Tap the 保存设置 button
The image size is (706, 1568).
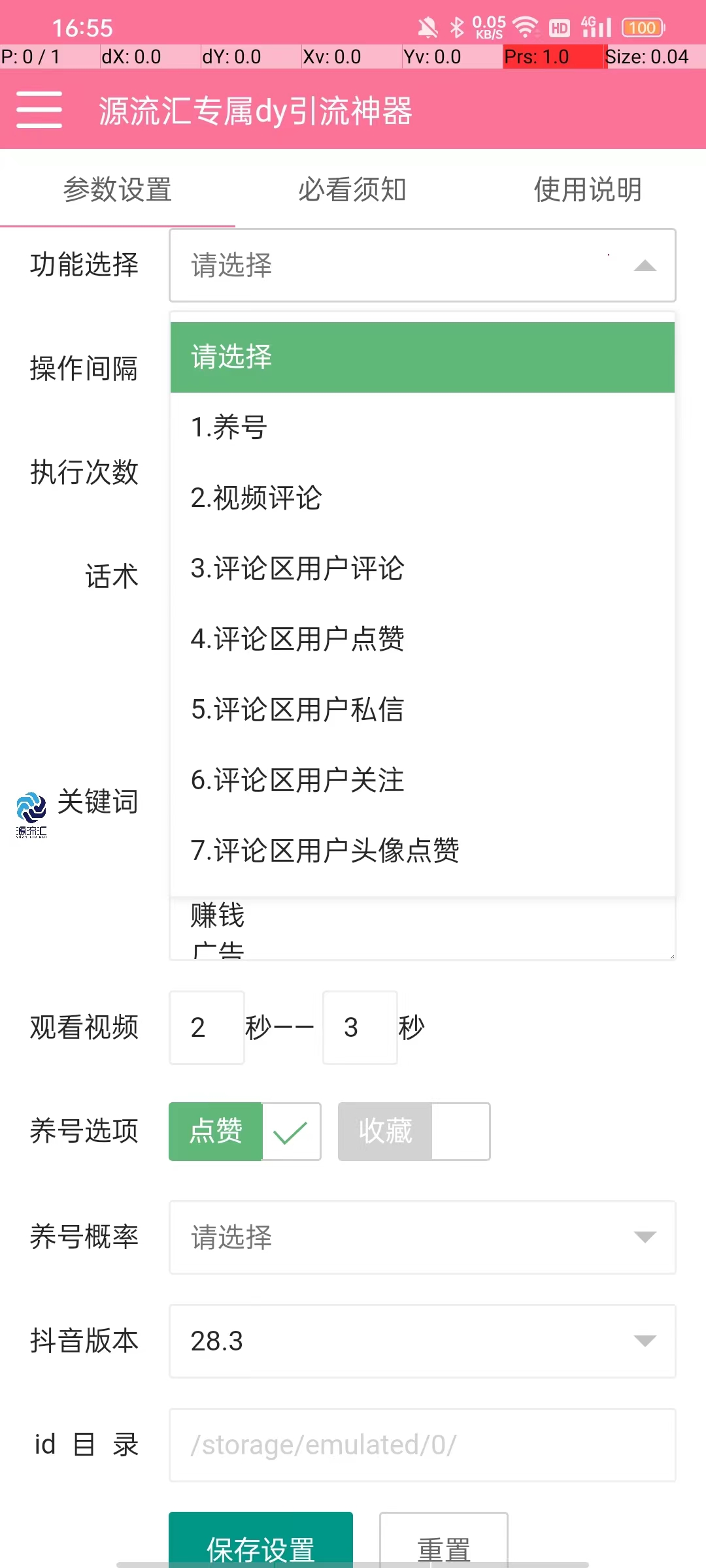[x=261, y=1541]
